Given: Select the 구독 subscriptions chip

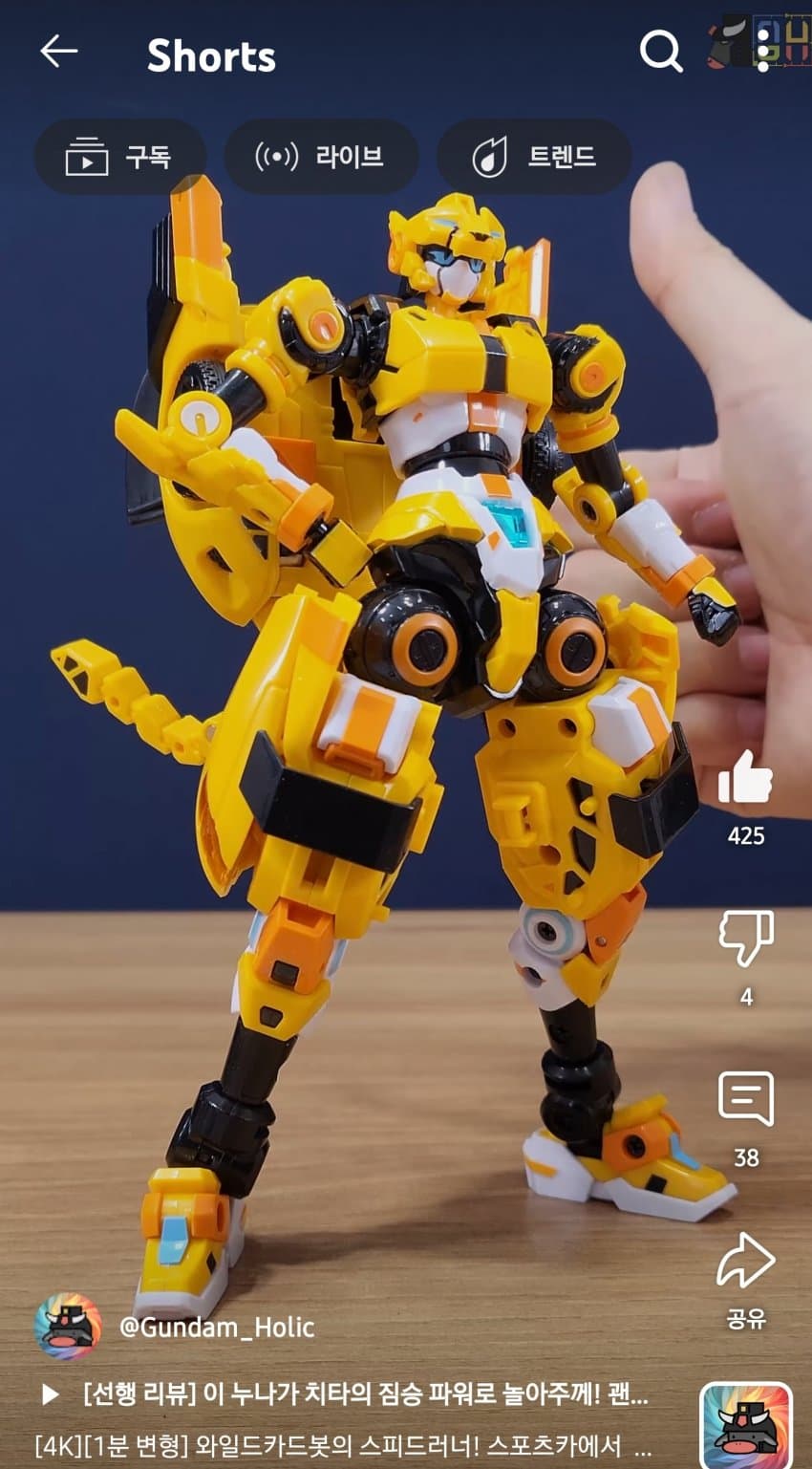Looking at the screenshot, I should tap(120, 156).
